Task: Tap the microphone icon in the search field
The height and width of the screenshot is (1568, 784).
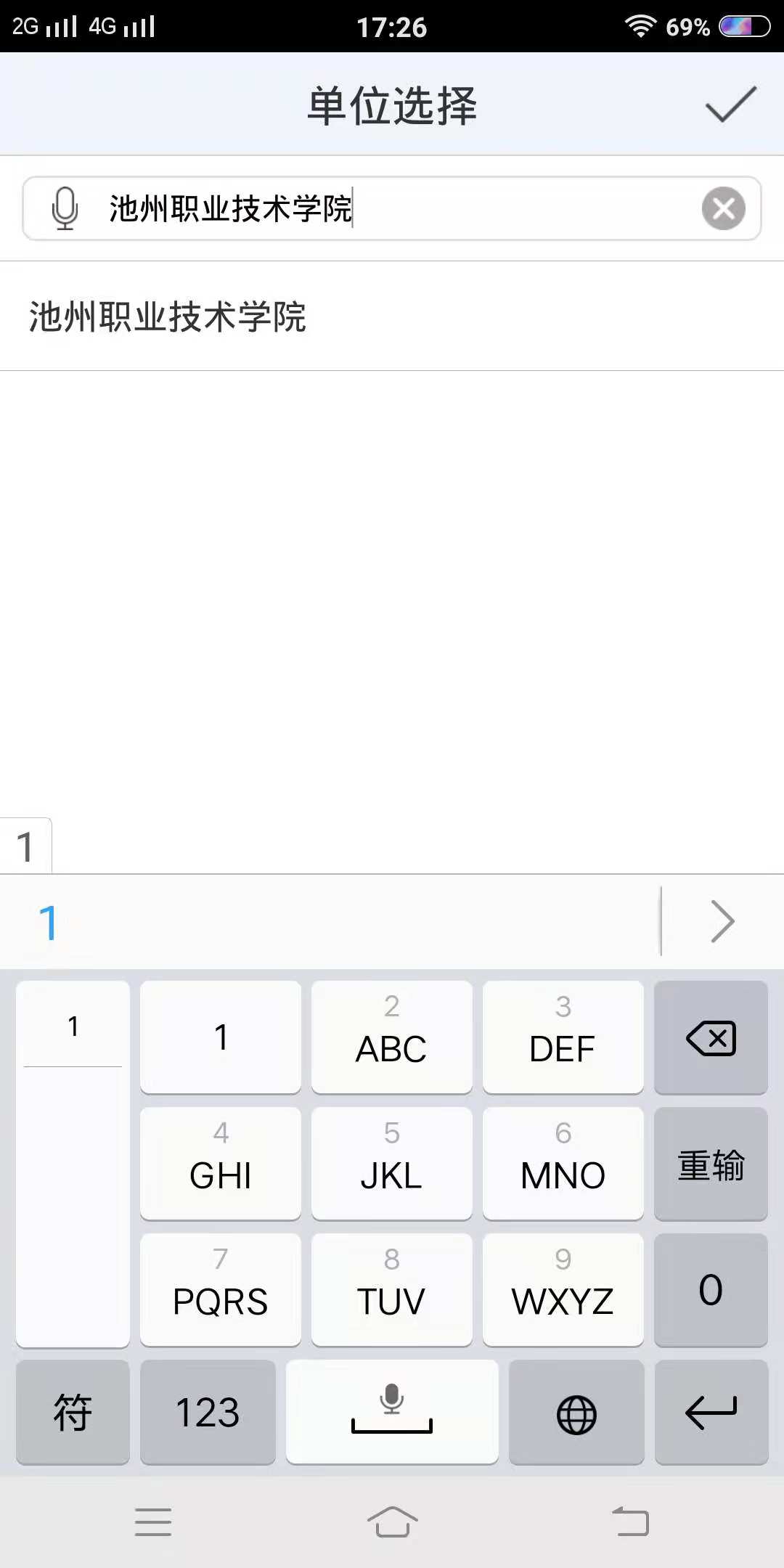Action: 65,208
